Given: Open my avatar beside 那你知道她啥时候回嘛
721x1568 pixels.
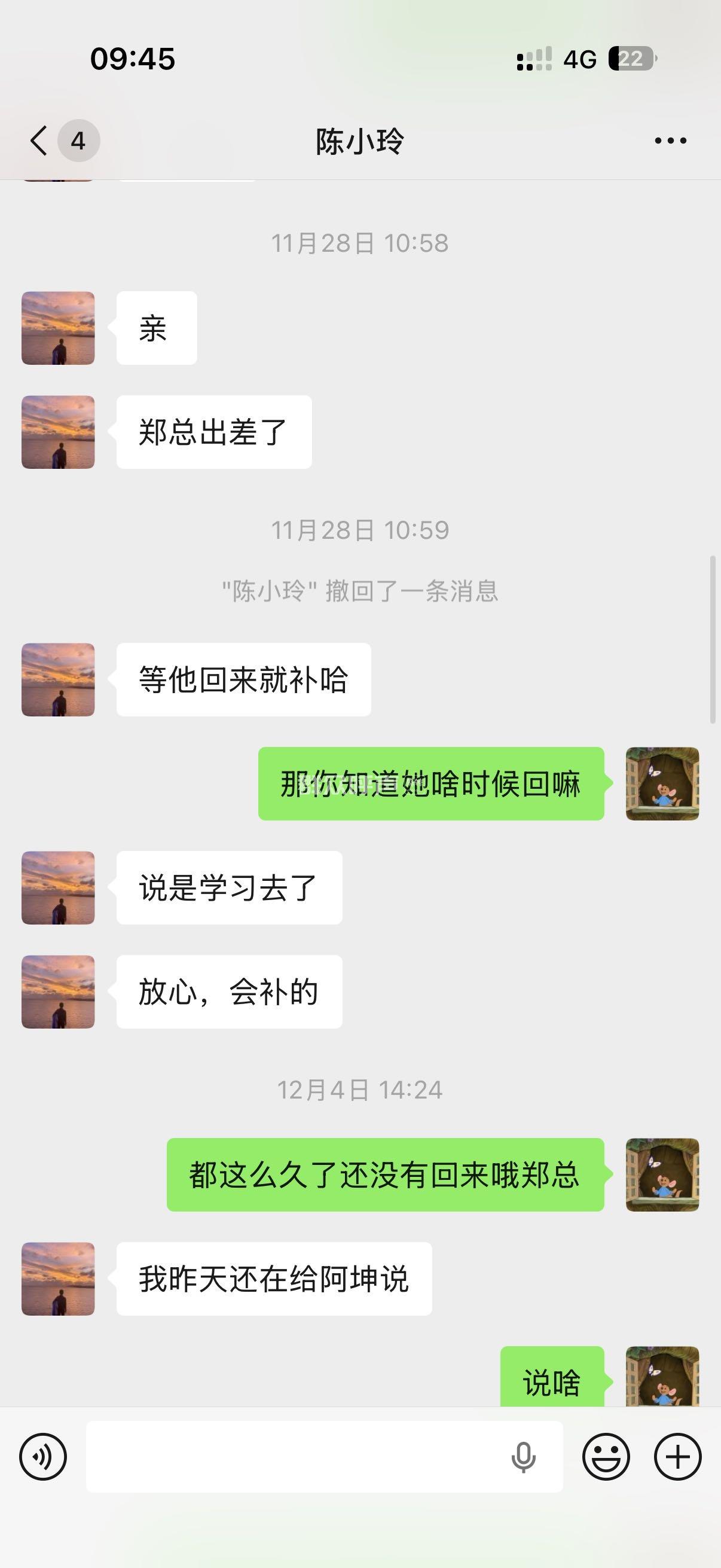Looking at the screenshot, I should pos(662,783).
